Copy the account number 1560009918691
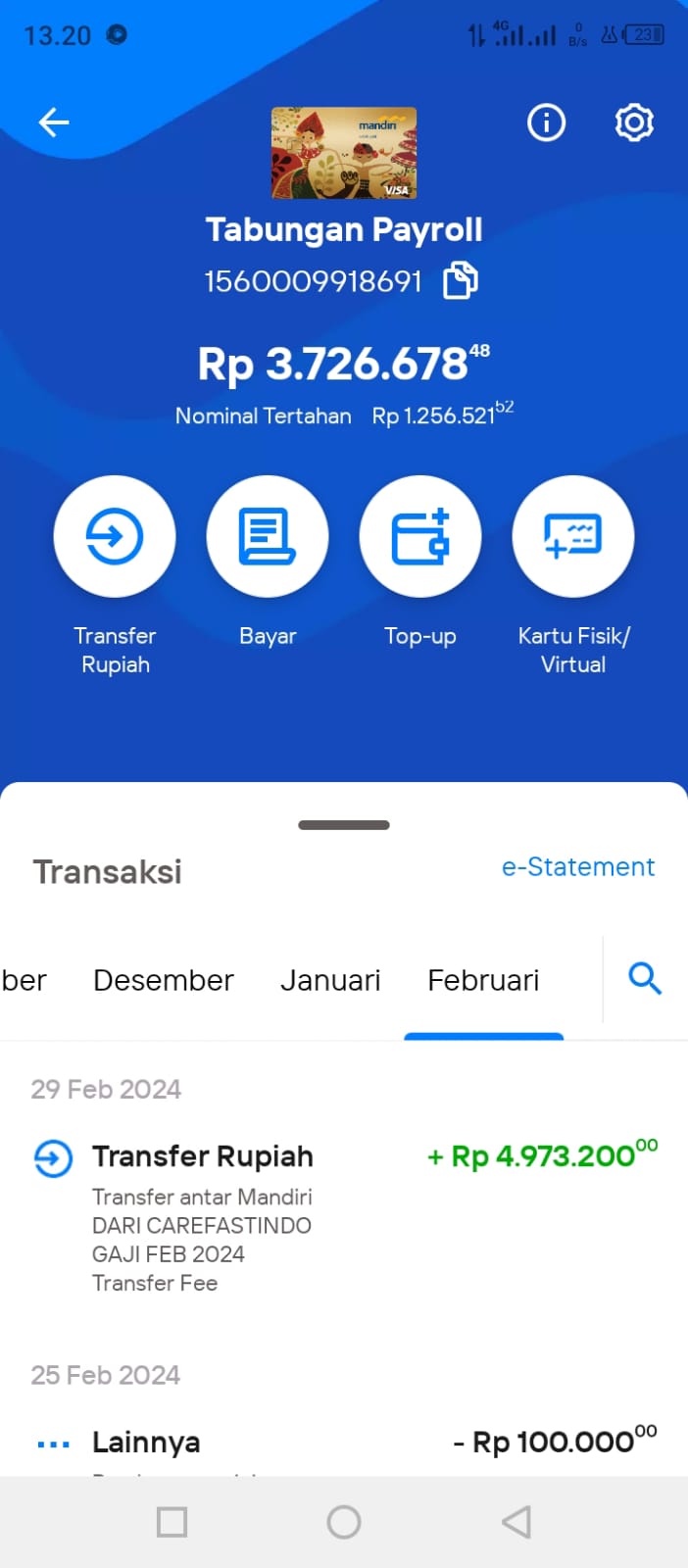Screen dimensions: 688x1568 pos(461,280)
